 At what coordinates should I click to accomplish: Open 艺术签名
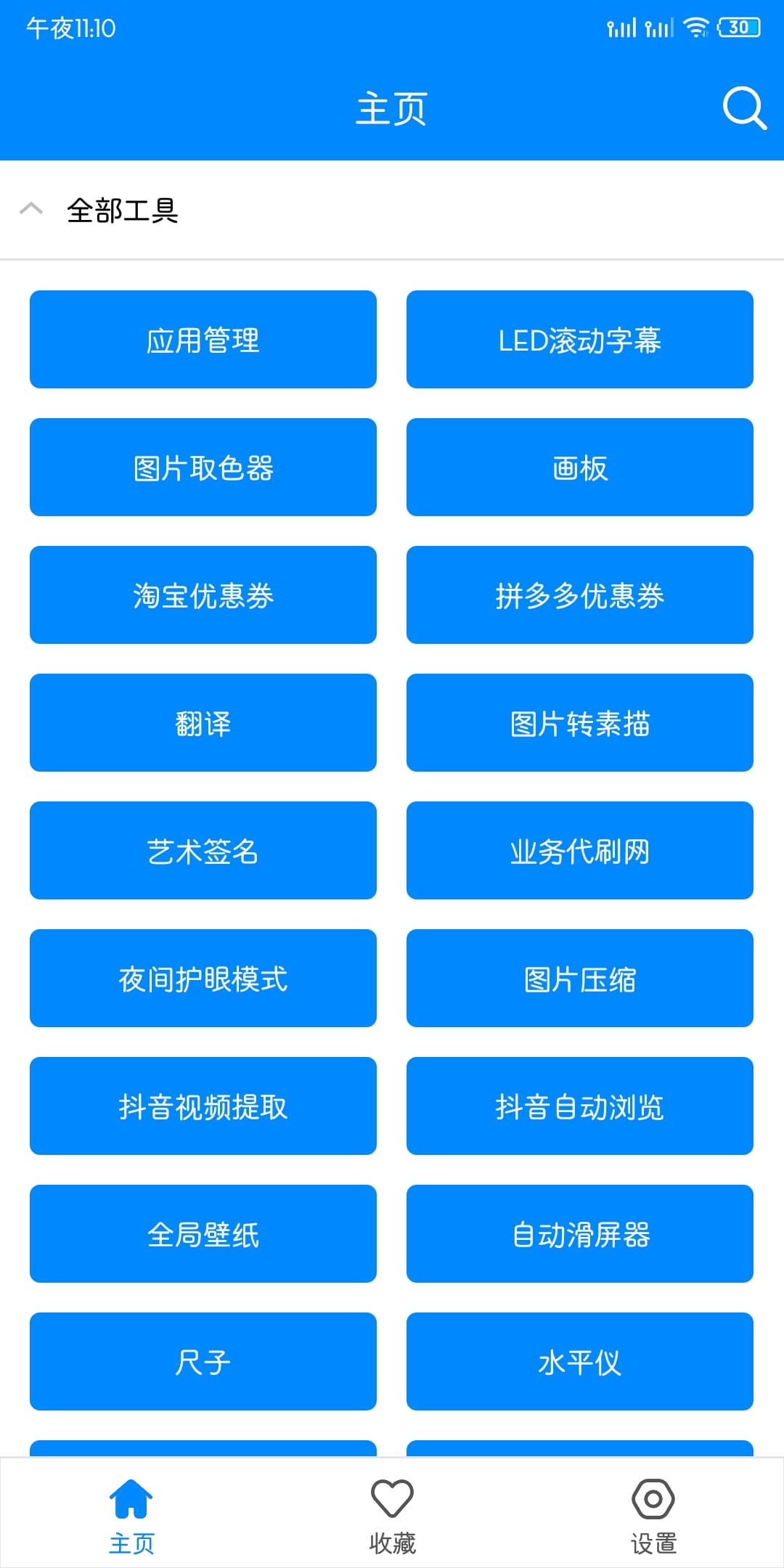click(203, 851)
